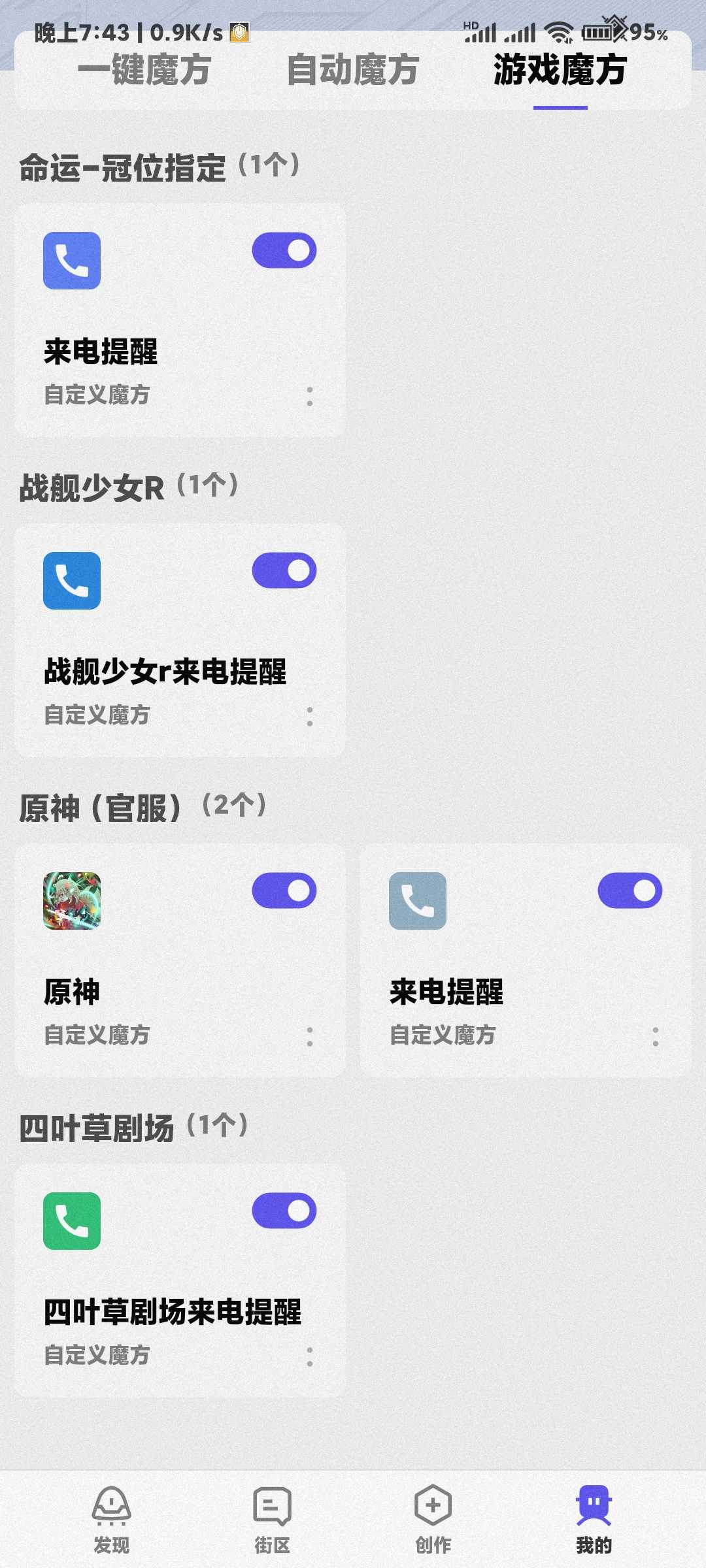
Task: Turn off the 原神 cube switch
Action: (x=284, y=890)
